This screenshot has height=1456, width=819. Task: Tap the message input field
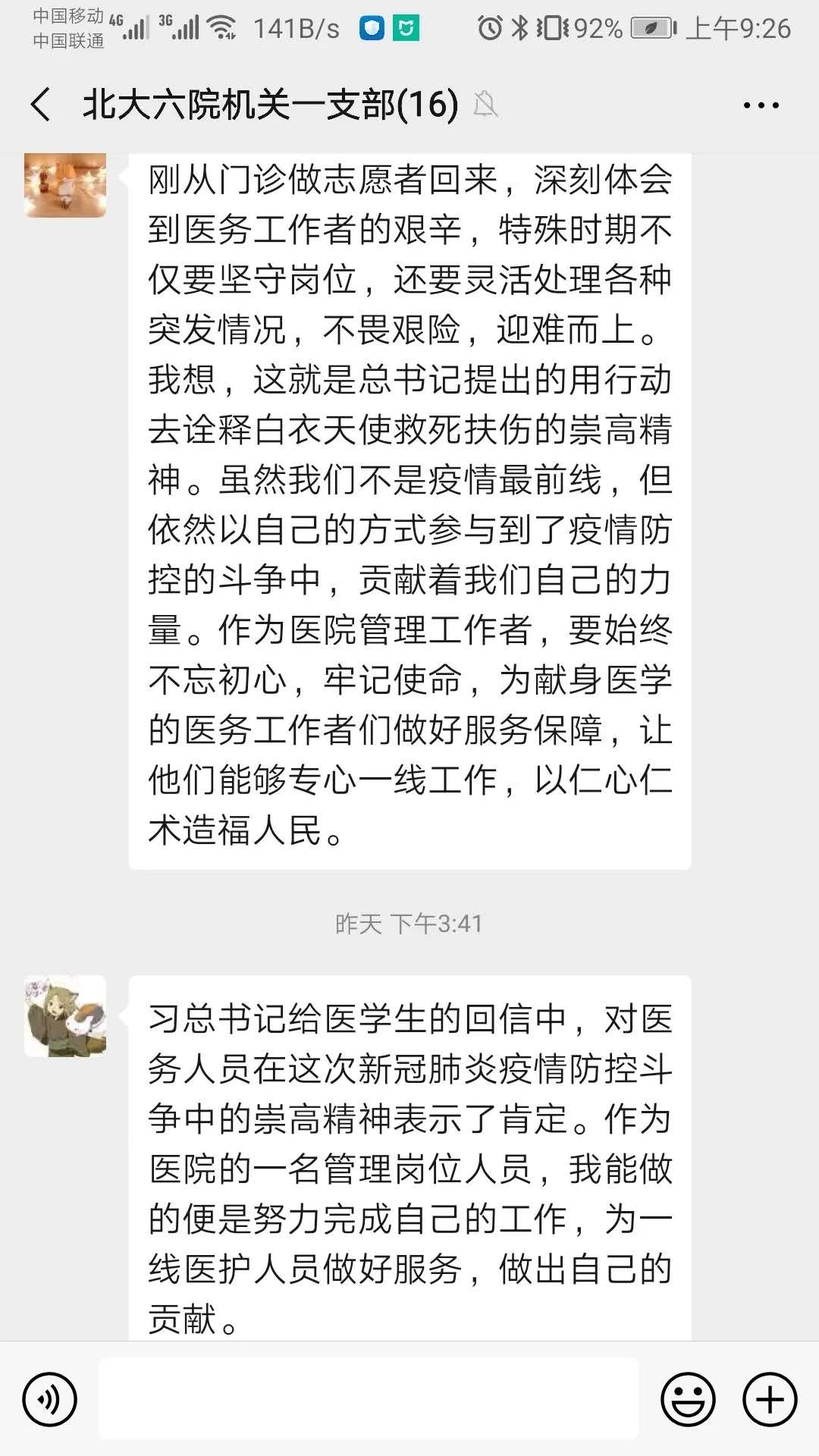click(369, 1399)
